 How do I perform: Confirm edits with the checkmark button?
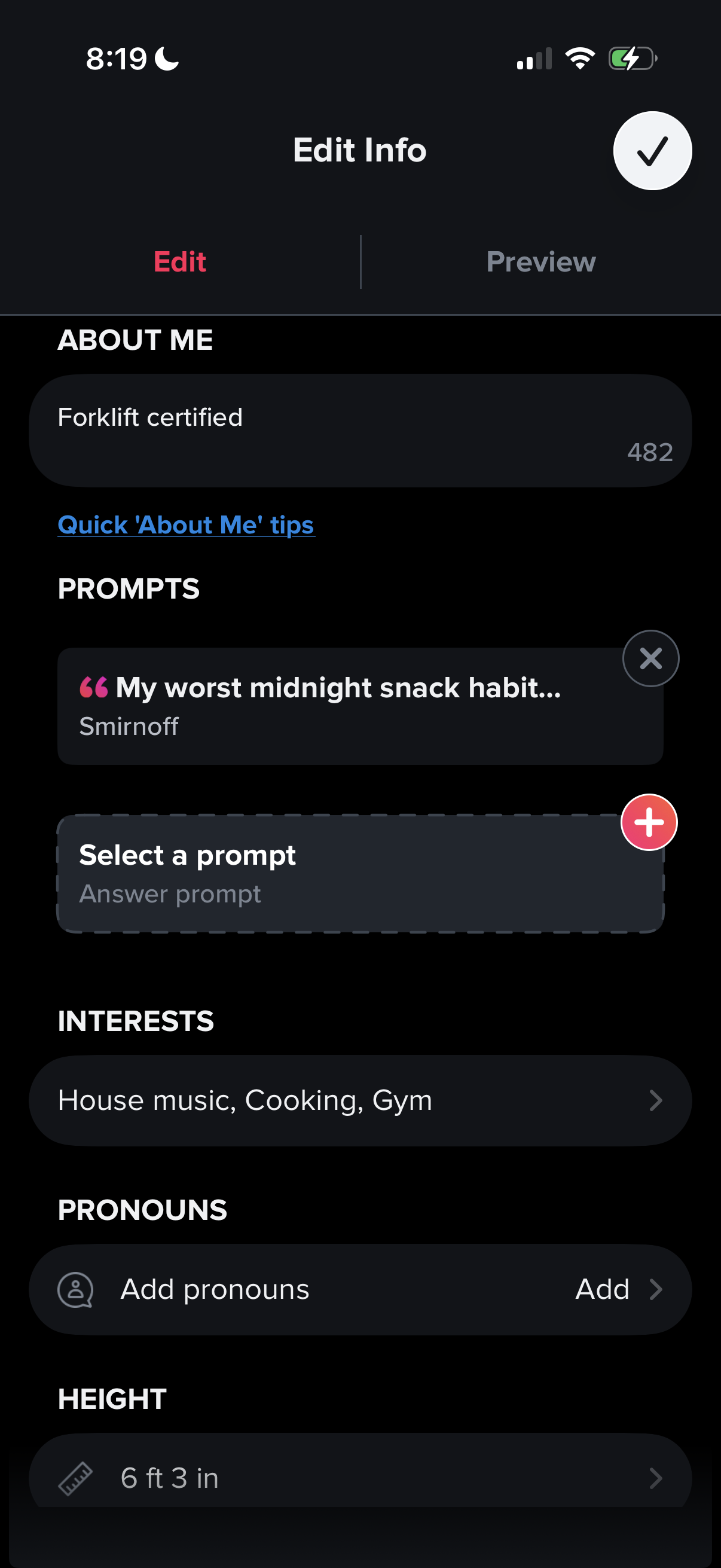coord(652,151)
